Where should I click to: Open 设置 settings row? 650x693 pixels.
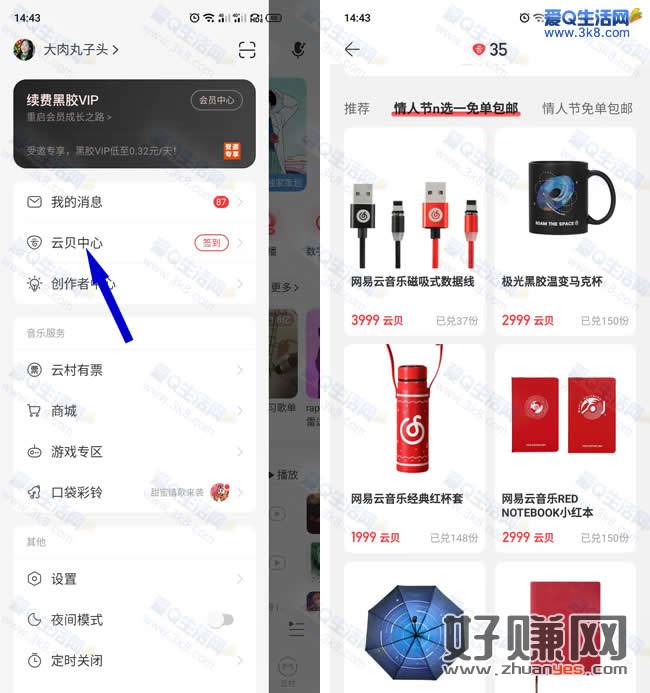(x=134, y=579)
